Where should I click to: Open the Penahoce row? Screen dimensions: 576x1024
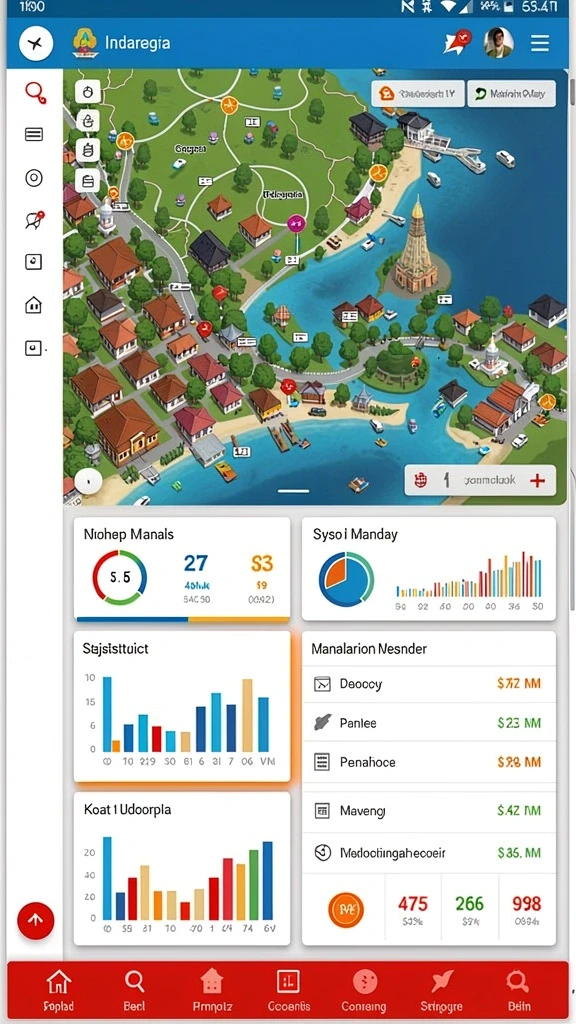pyautogui.click(x=429, y=761)
